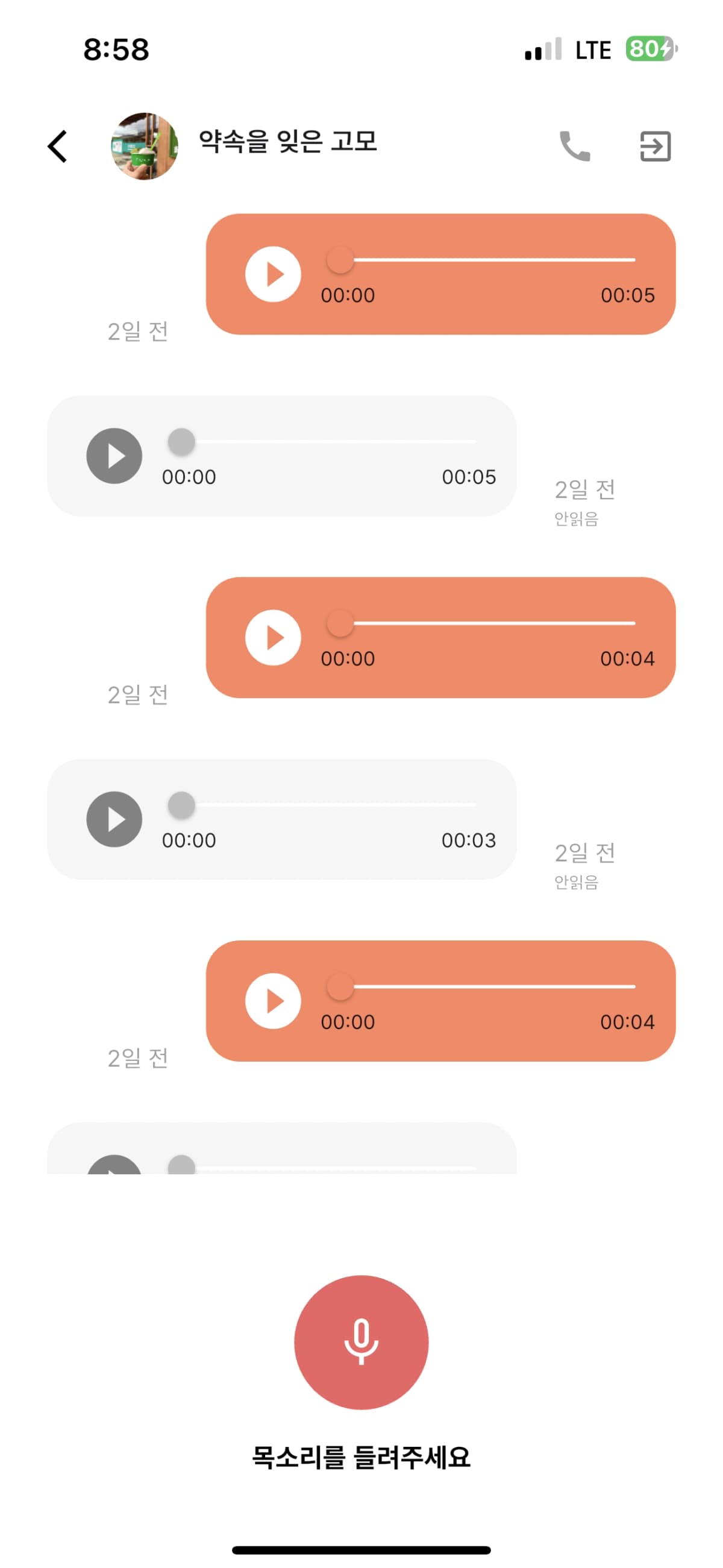Start a voice call with the contact
The image size is (723, 1568).
pos(575,146)
